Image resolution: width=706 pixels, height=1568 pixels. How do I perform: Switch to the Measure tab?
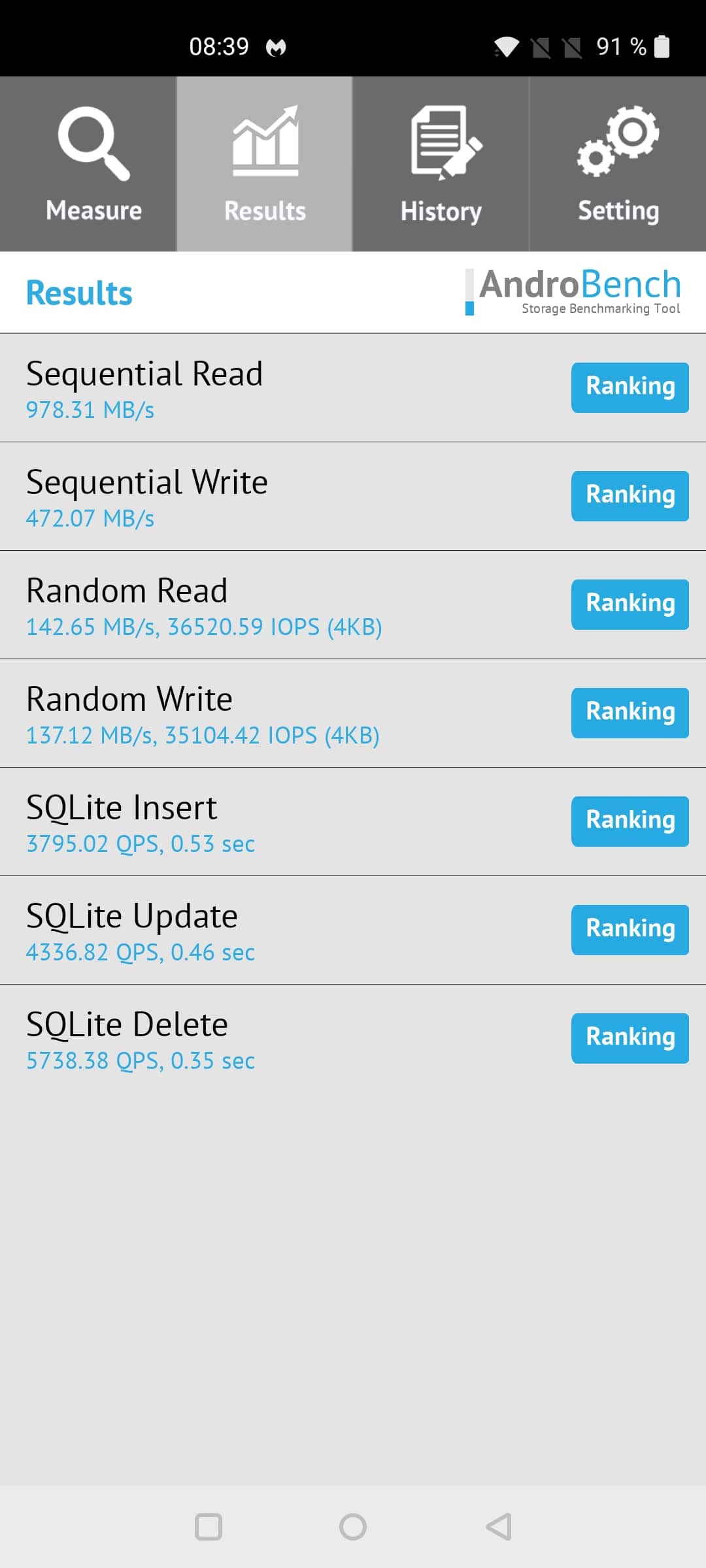88,164
